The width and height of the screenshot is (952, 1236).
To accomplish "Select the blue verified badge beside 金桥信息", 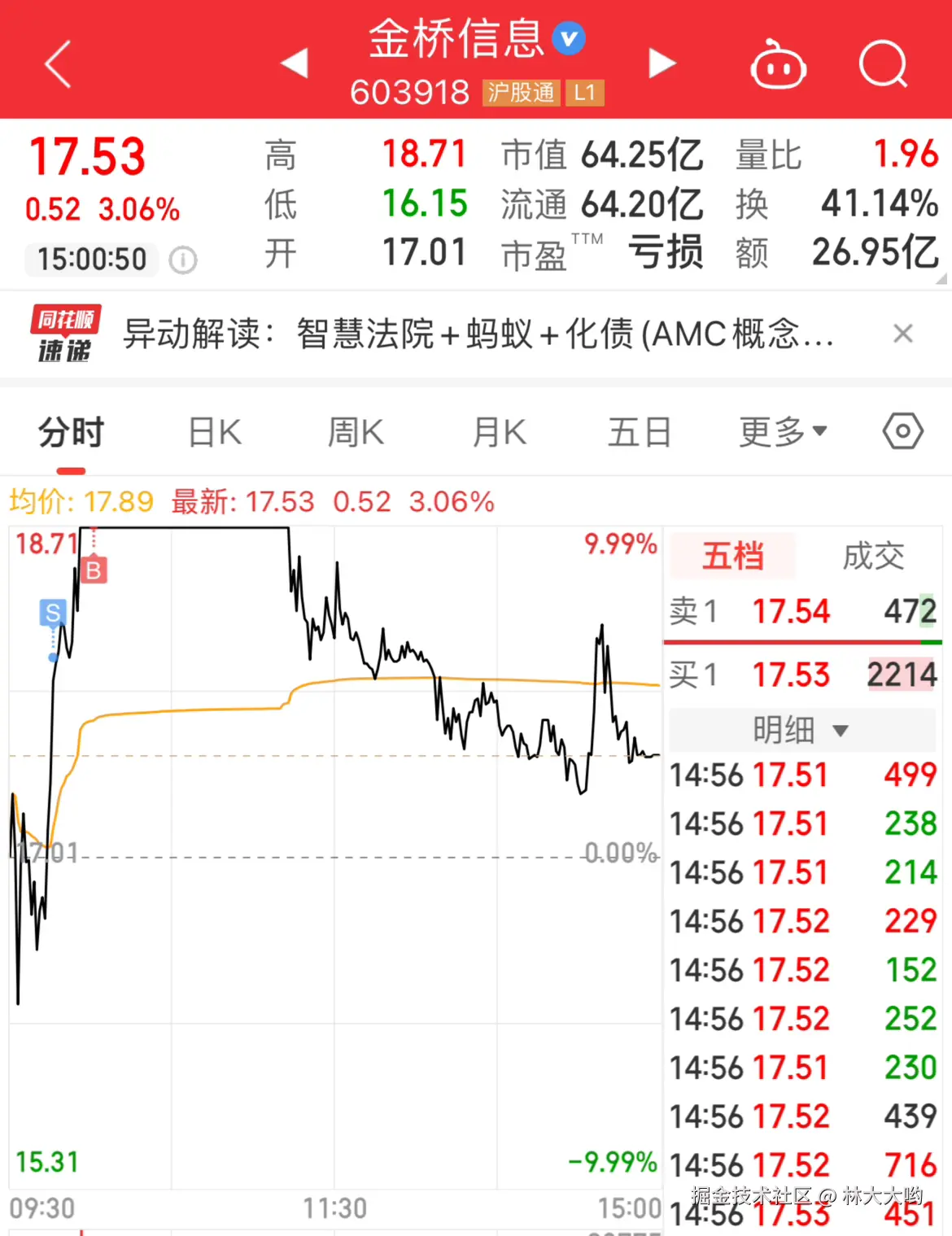I will pyautogui.click(x=568, y=37).
